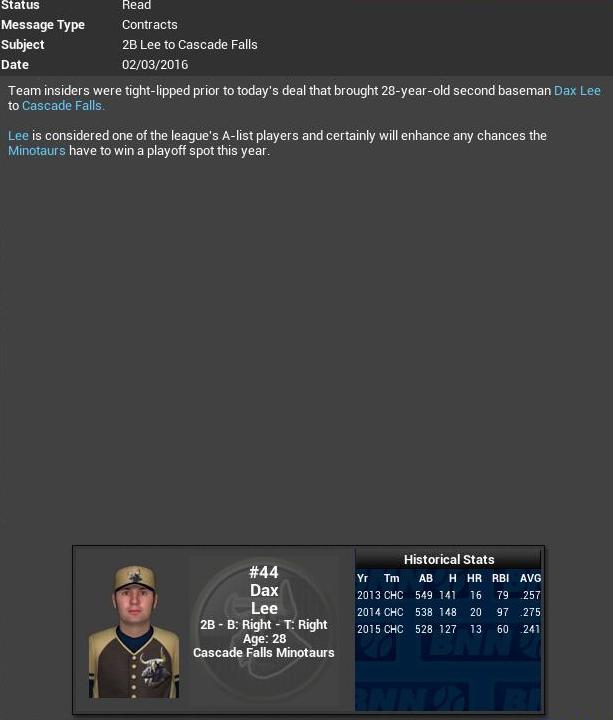Open the Dax Lee player link
The height and width of the screenshot is (720, 613).
pos(577,91)
